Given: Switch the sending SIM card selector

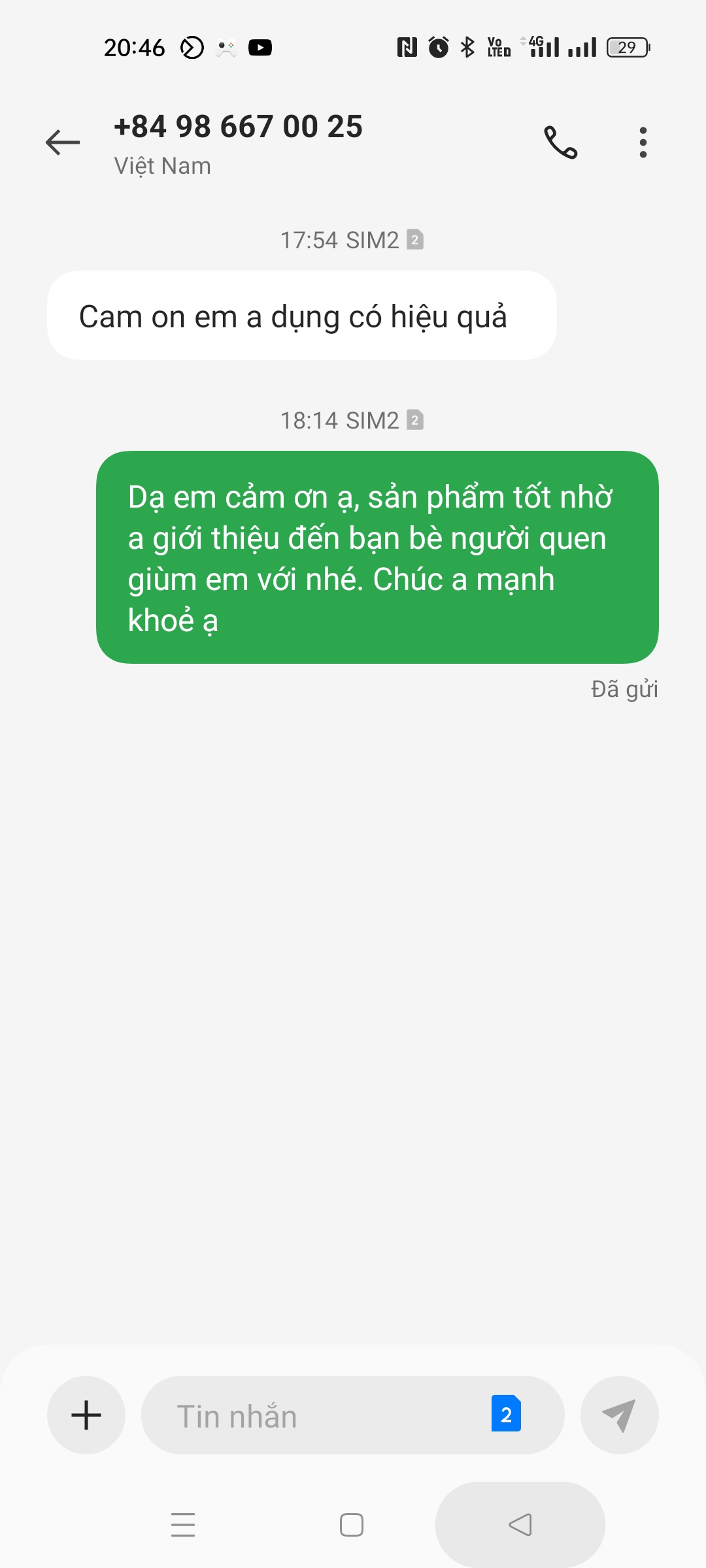Looking at the screenshot, I should tap(506, 1414).
